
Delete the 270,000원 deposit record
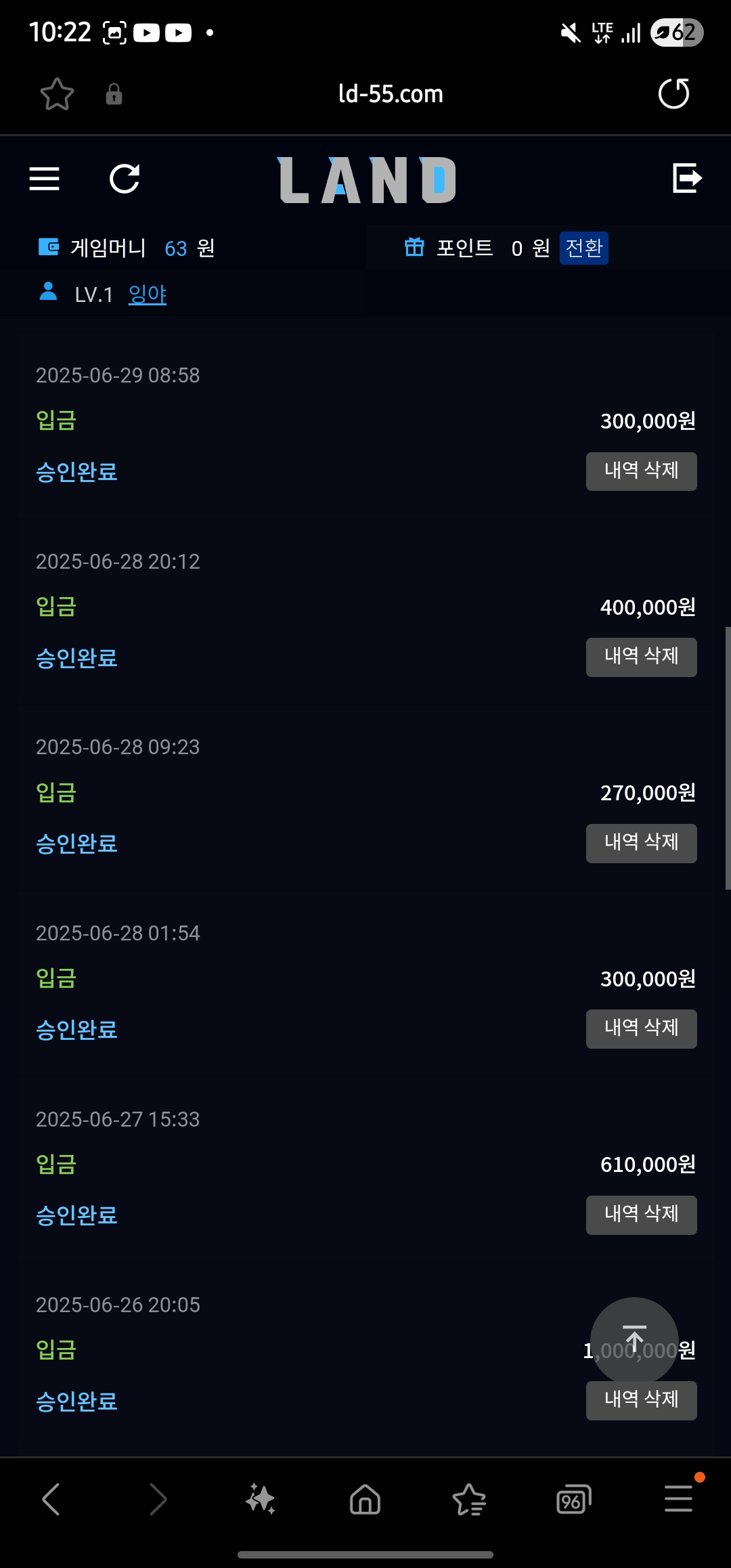coord(641,843)
